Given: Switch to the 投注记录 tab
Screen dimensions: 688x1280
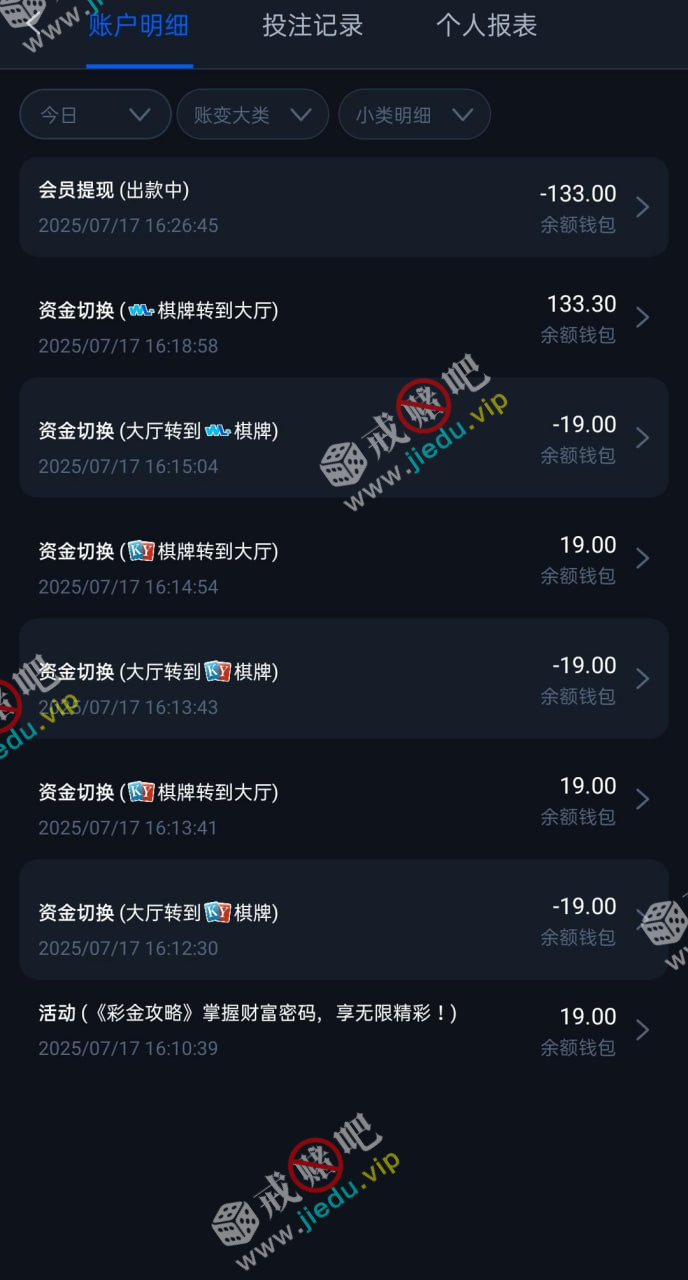Looking at the screenshot, I should coord(312,26).
